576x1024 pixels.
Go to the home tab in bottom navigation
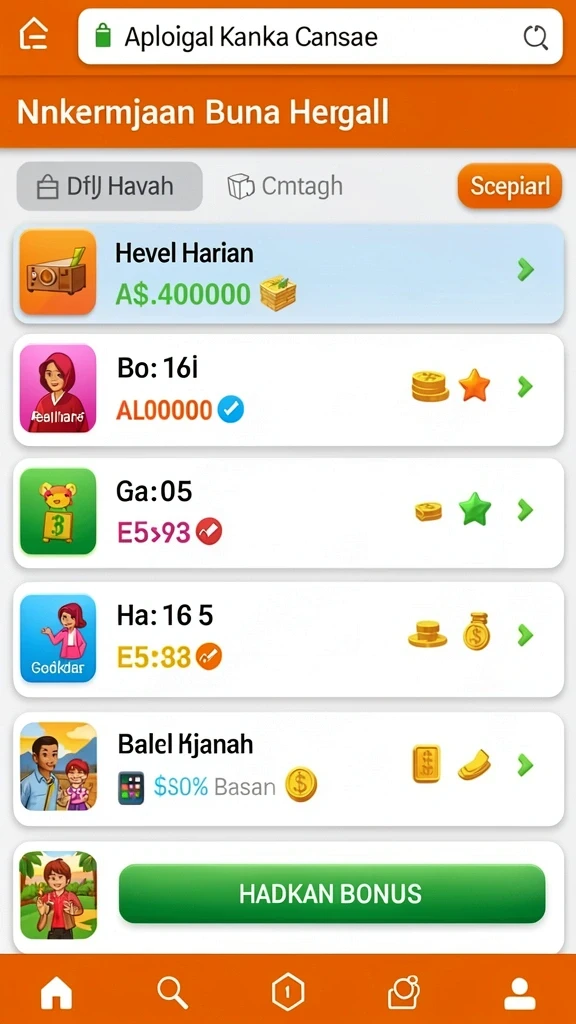click(x=57, y=993)
